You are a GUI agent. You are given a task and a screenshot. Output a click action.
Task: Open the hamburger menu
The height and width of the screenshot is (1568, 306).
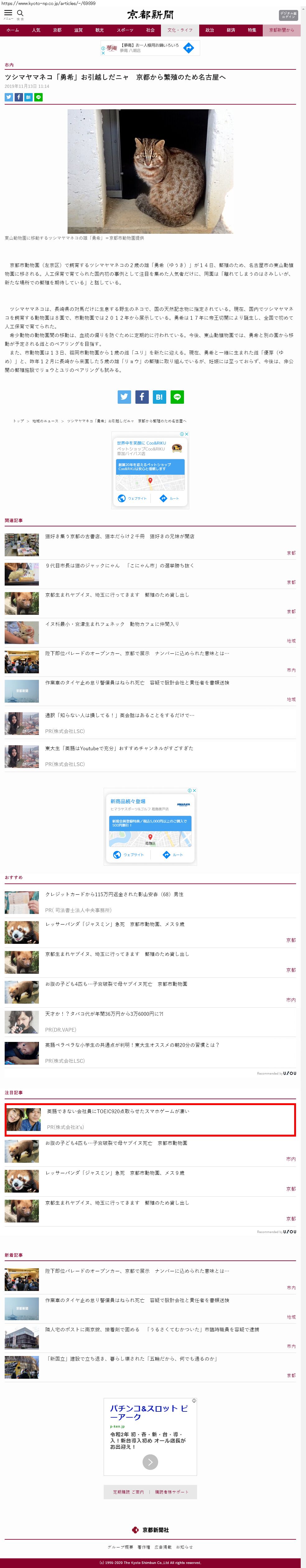(8, 13)
